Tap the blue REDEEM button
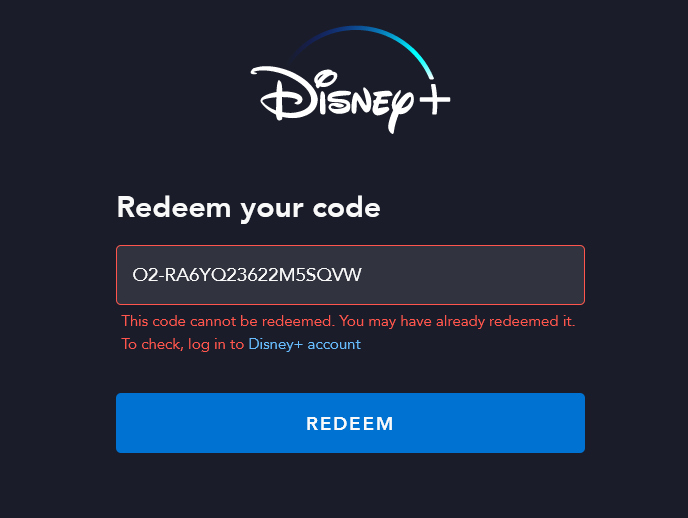 click(350, 423)
